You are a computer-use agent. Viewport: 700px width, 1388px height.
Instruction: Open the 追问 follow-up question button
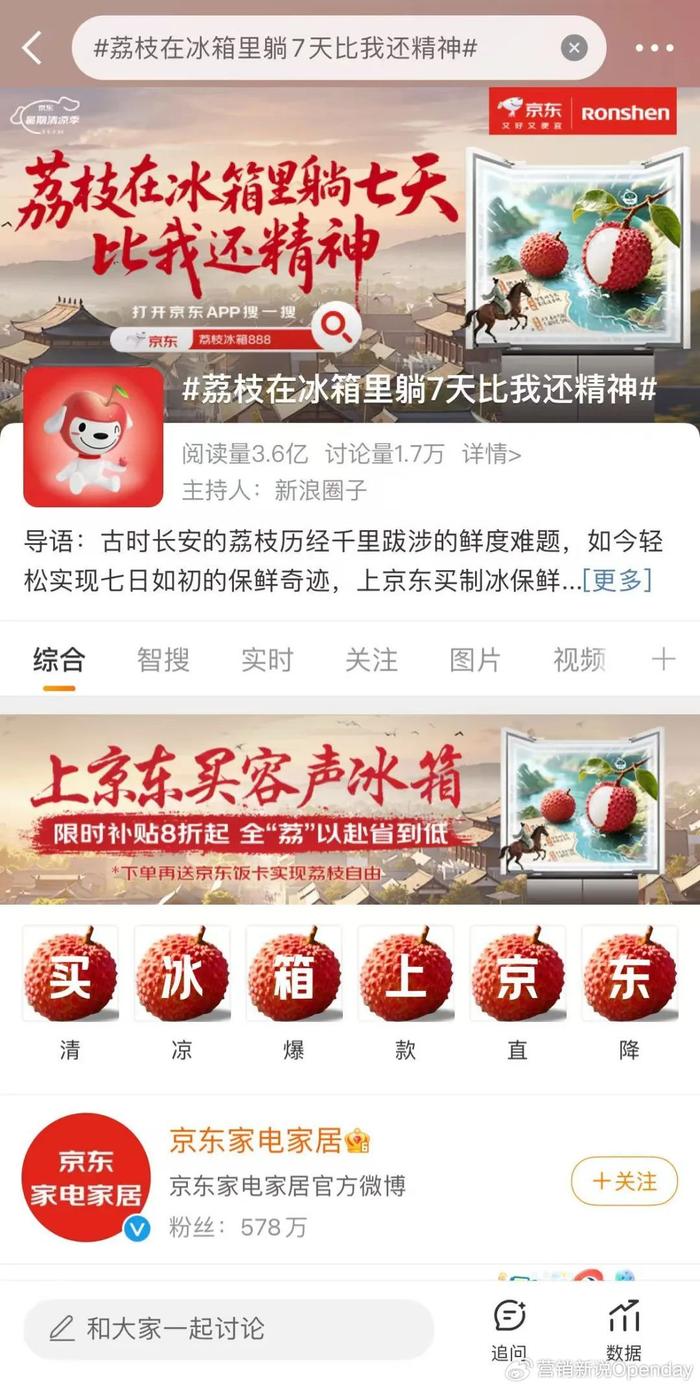[509, 1328]
